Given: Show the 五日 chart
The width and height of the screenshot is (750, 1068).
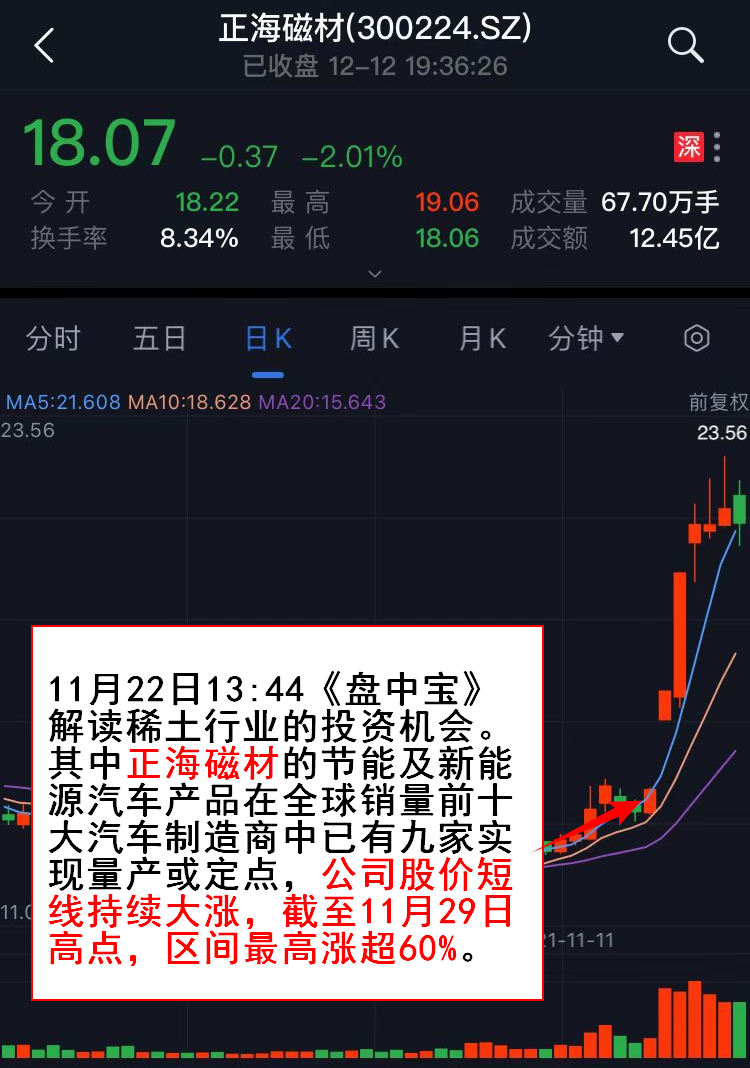Looking at the screenshot, I should click(x=160, y=339).
